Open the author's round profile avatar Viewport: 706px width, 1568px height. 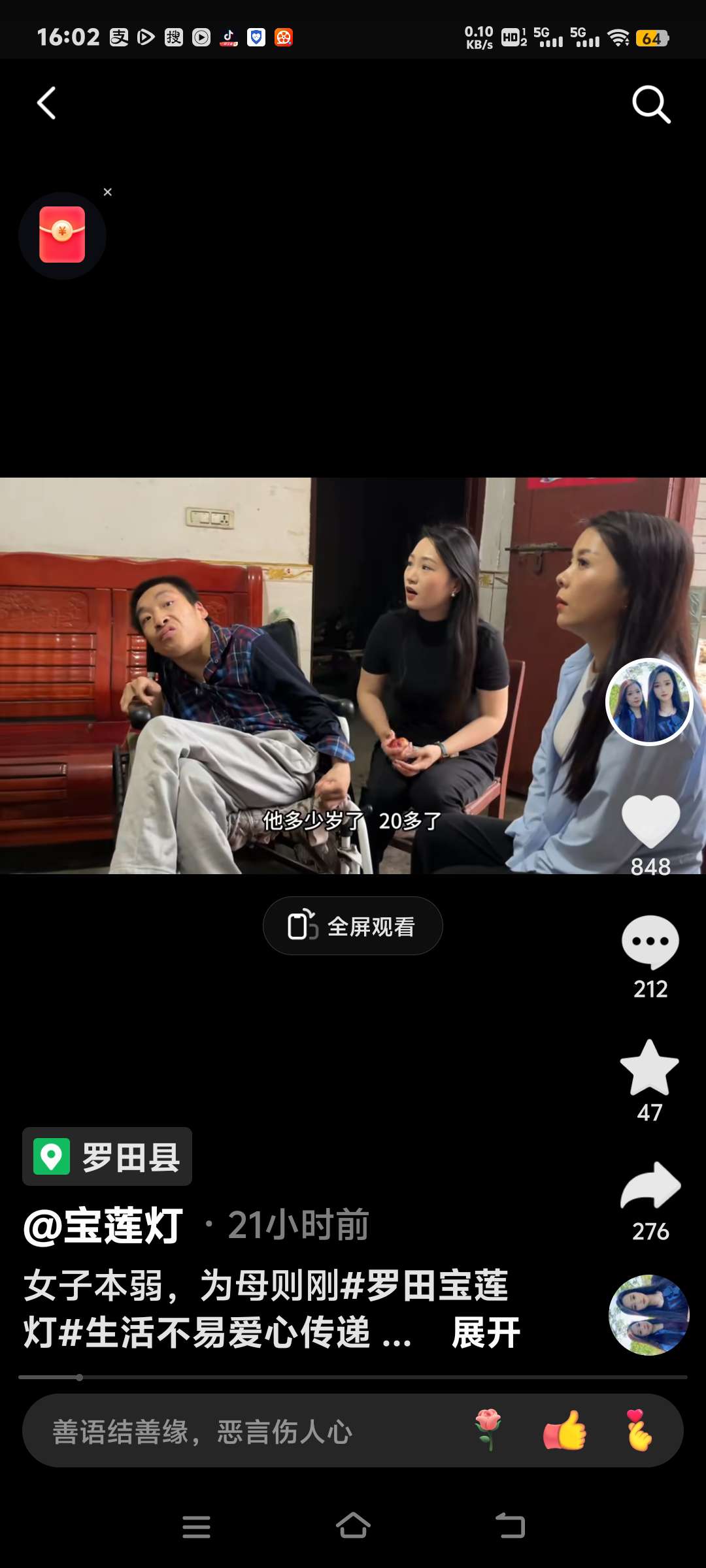pyautogui.click(x=648, y=701)
